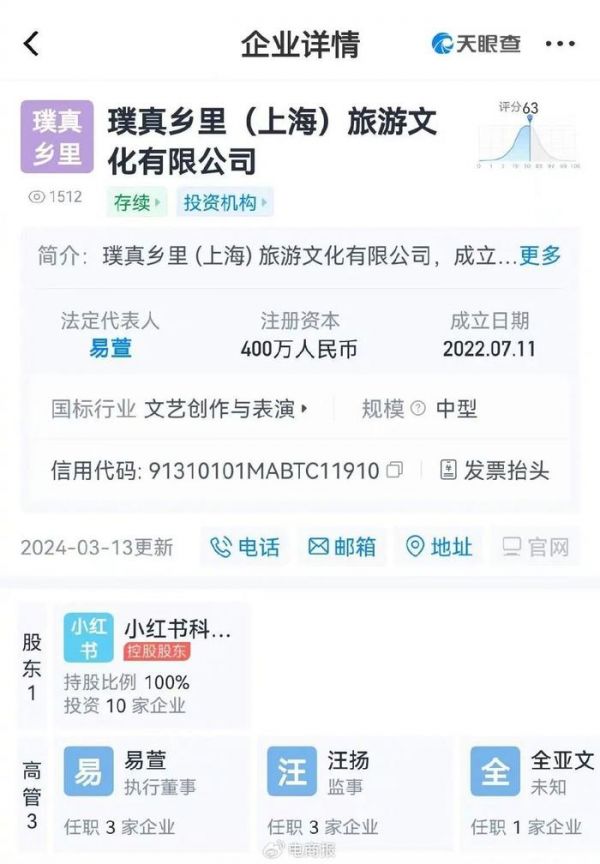Open the 官网 website button
The image size is (600, 864).
coord(535,546)
